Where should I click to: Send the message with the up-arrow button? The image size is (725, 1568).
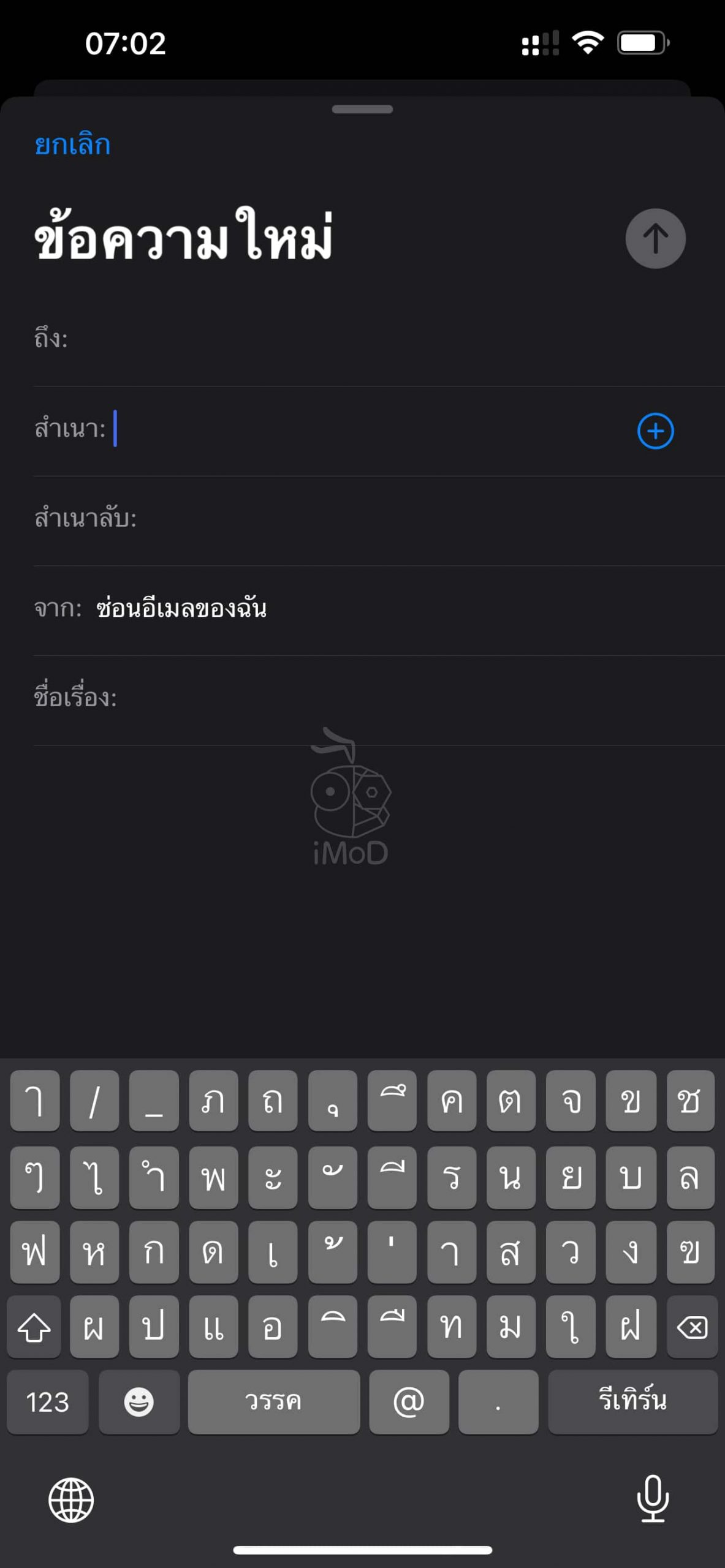pyautogui.click(x=655, y=238)
